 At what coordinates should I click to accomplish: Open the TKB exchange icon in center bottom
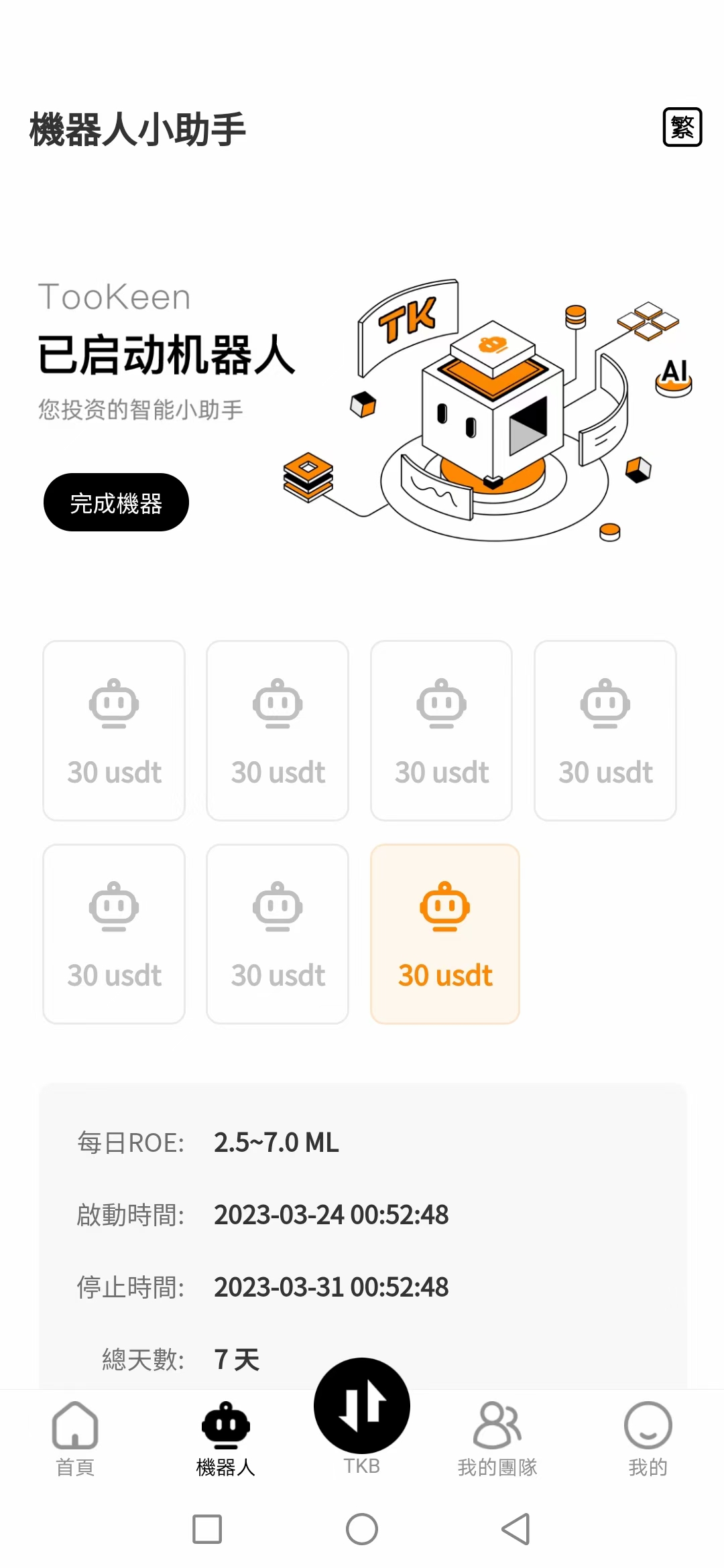[362, 1406]
